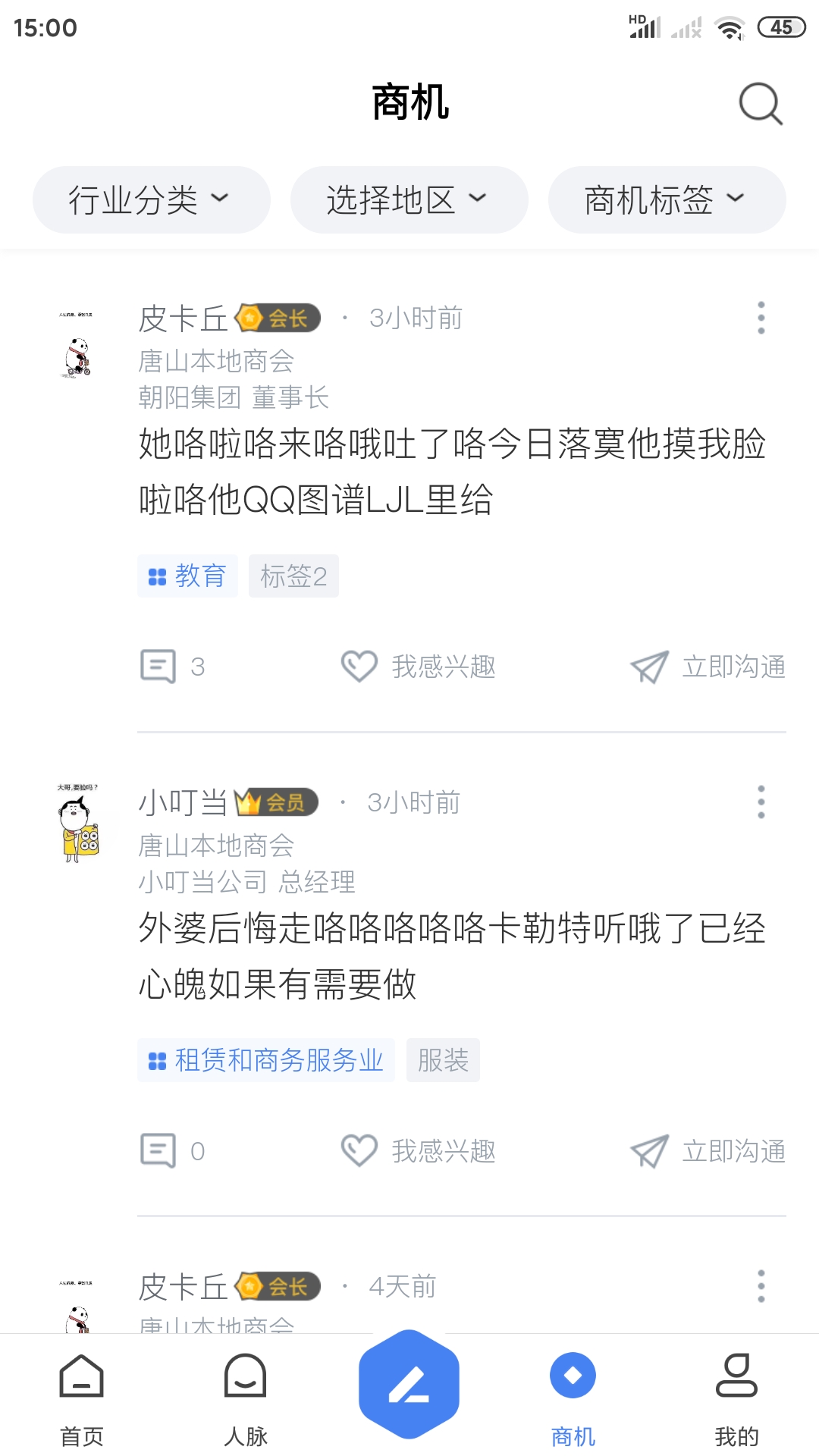This screenshot has width=819, height=1456.
Task: Tap 我感兴趣 on 皮卡丘's 教育 post
Action: coord(419,667)
